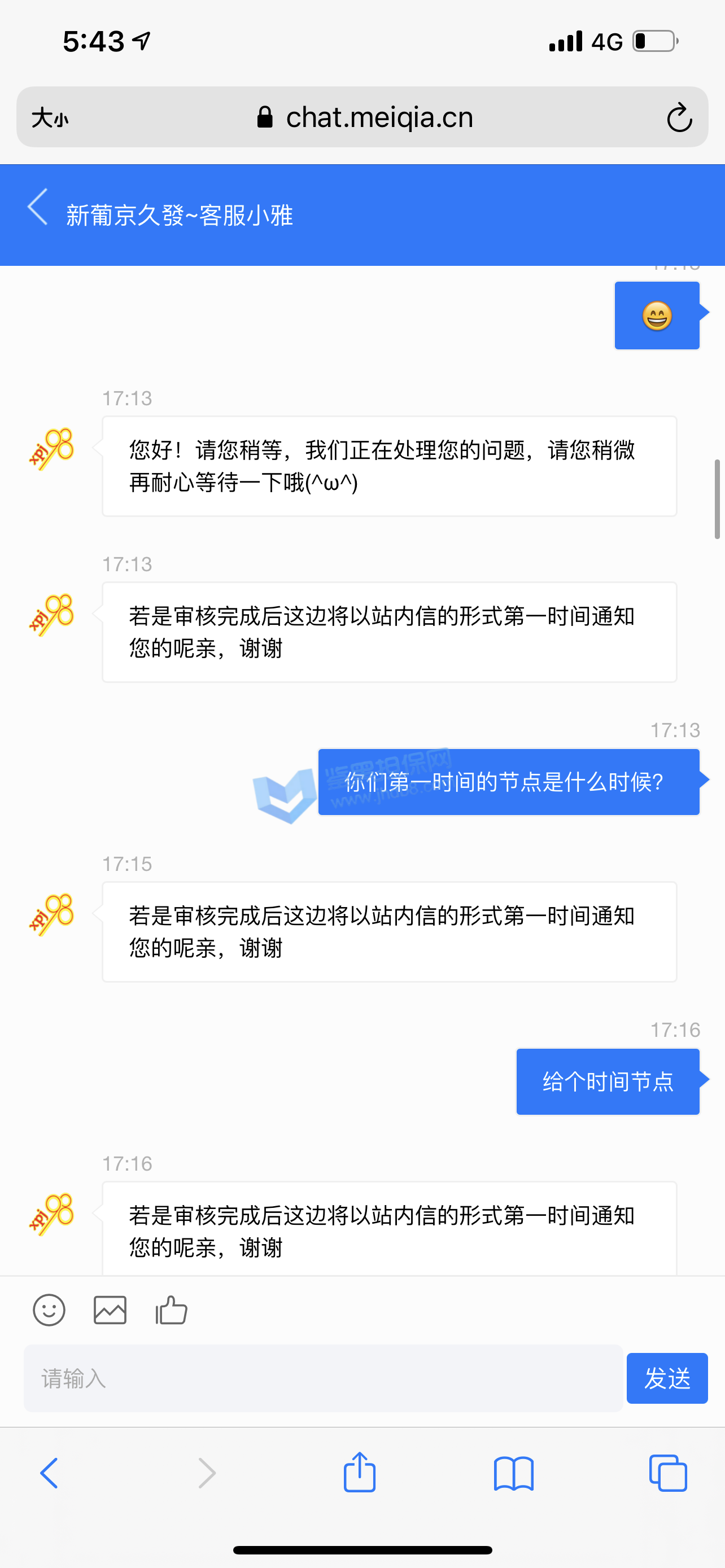The image size is (725, 1568).
Task: Select the chat.meiqia.cn address bar
Action: point(365,117)
